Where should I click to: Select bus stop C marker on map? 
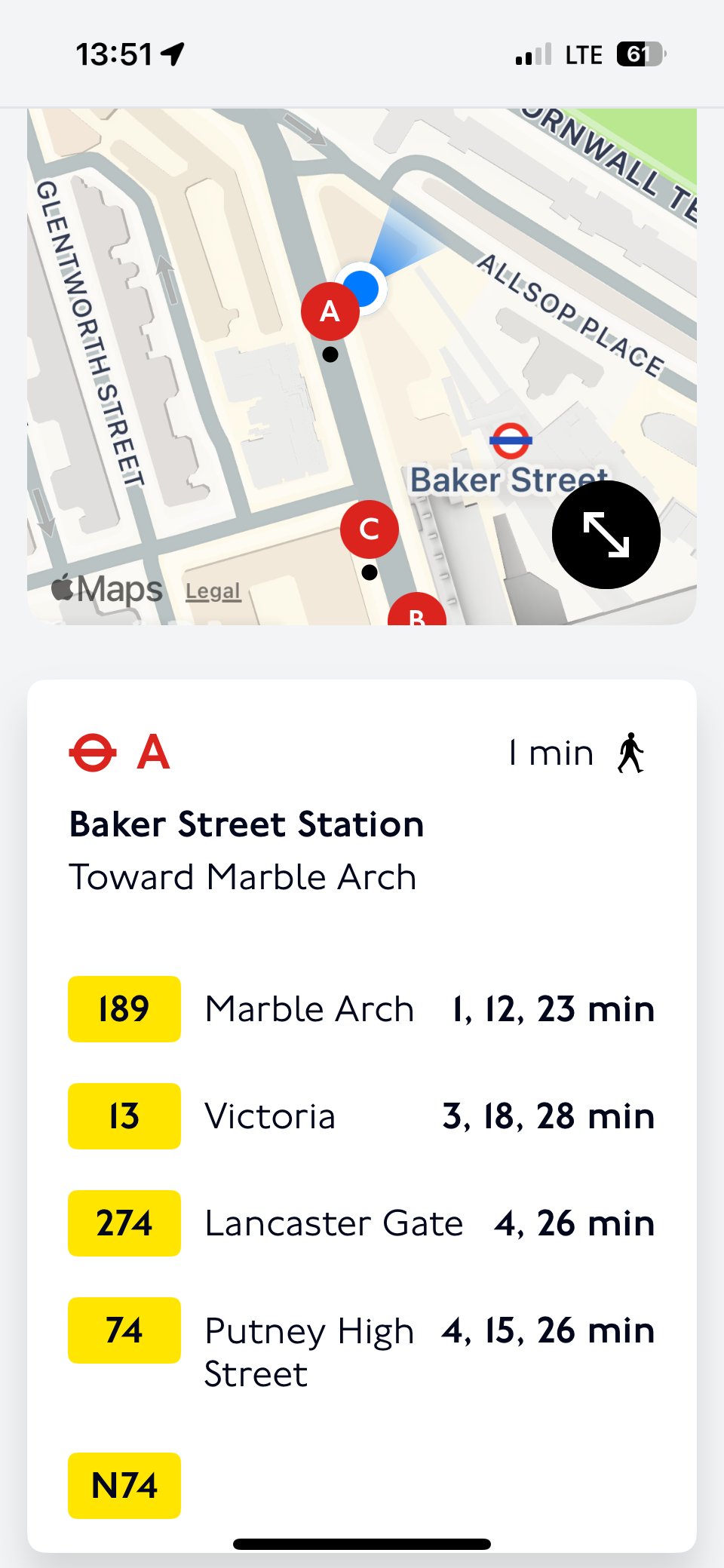click(369, 529)
